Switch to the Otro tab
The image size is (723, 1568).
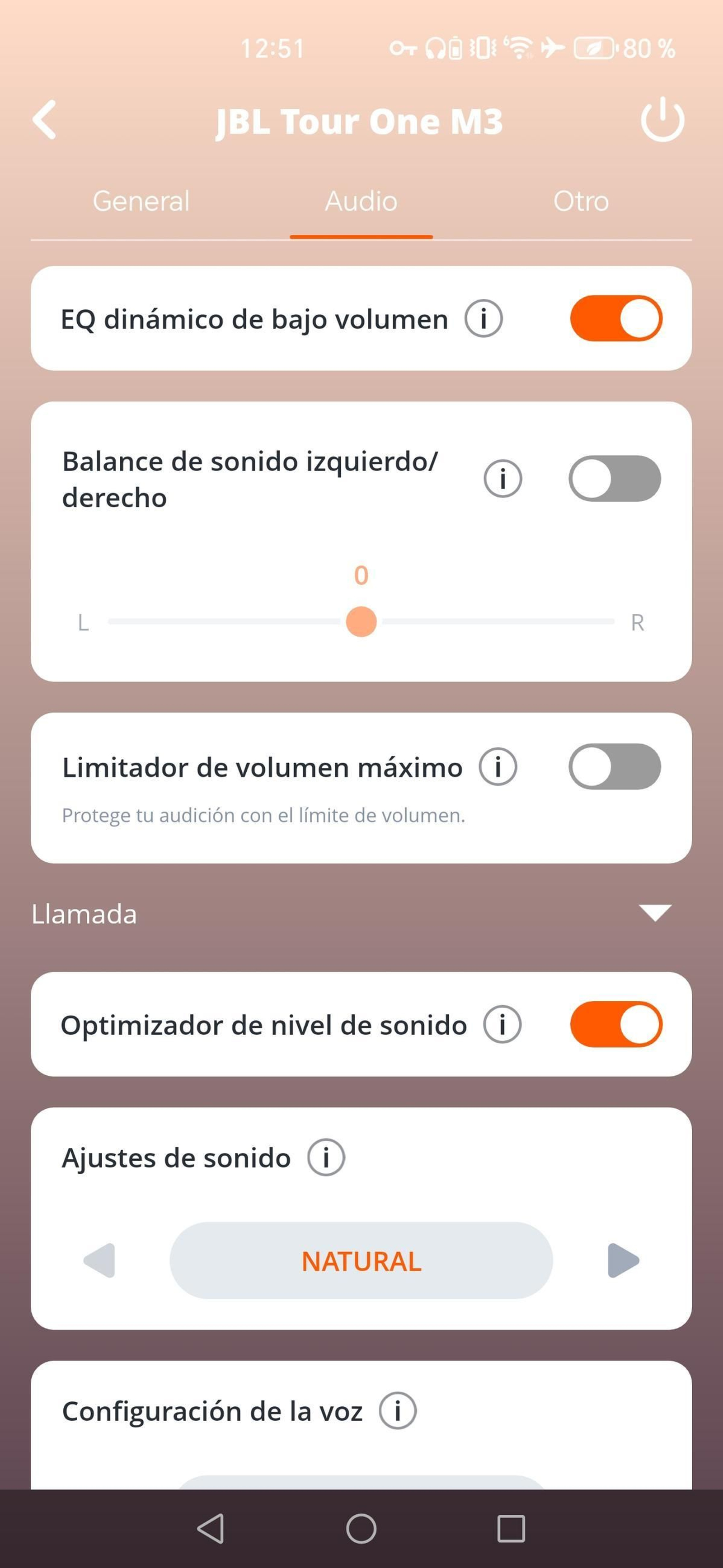581,201
